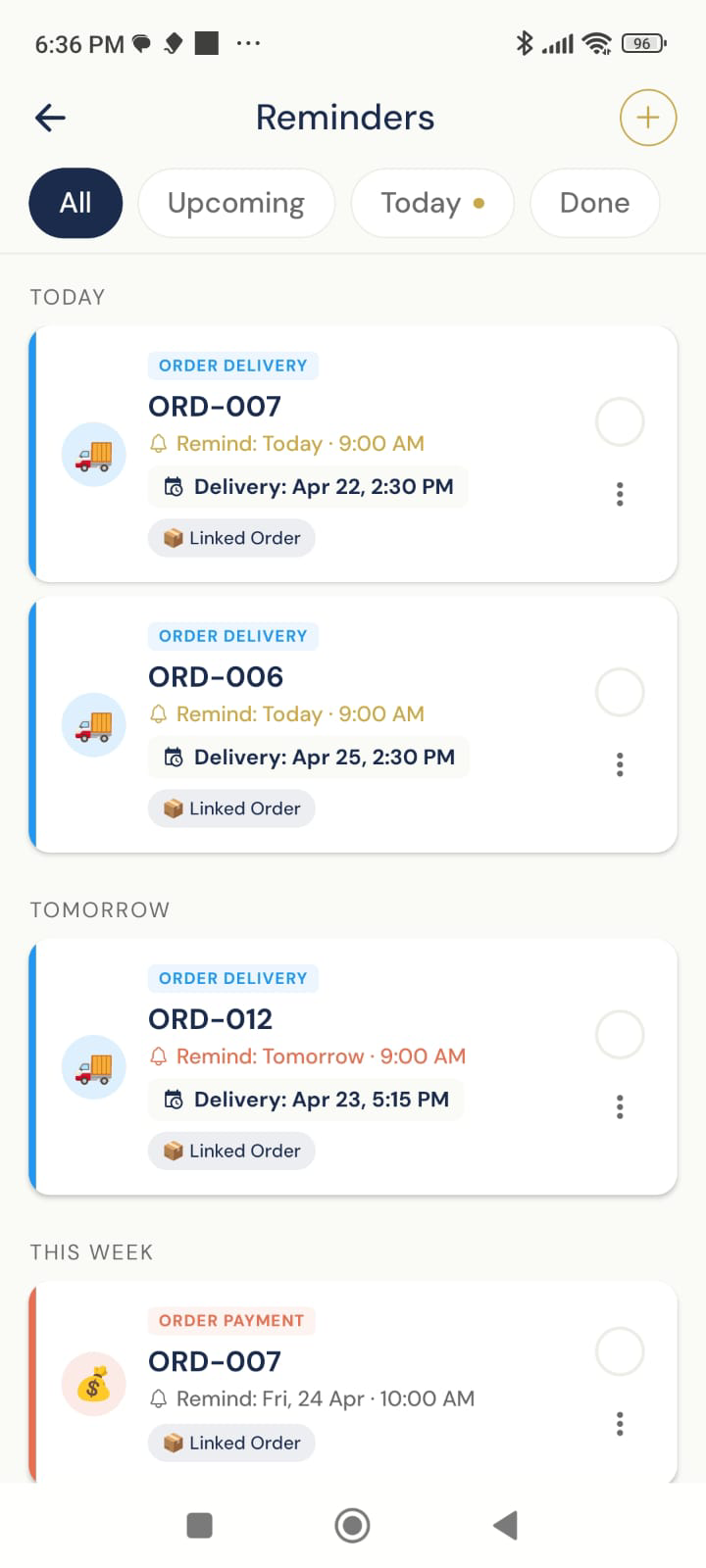Check the completion circle for ORD-006

620,693
